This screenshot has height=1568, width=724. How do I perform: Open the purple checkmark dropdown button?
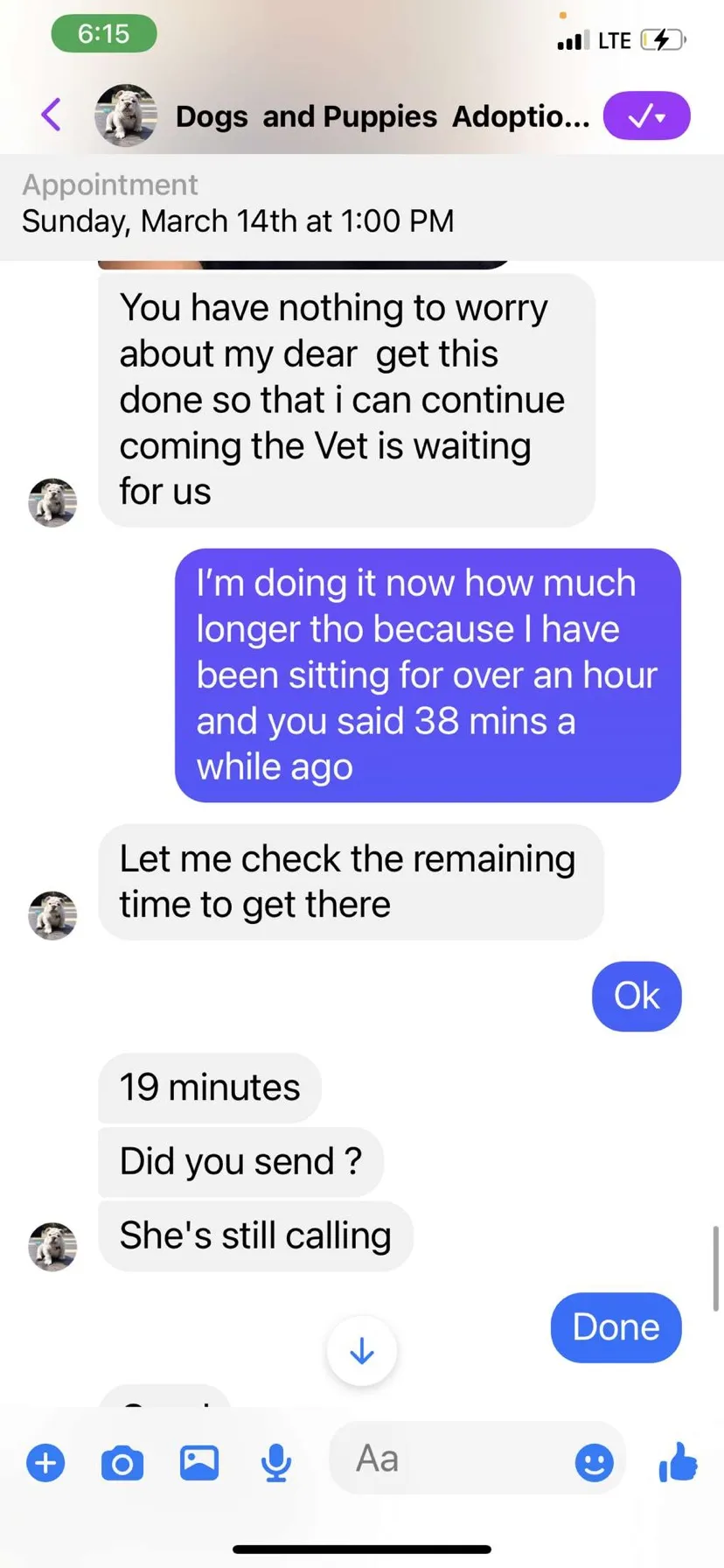pyautogui.click(x=646, y=115)
